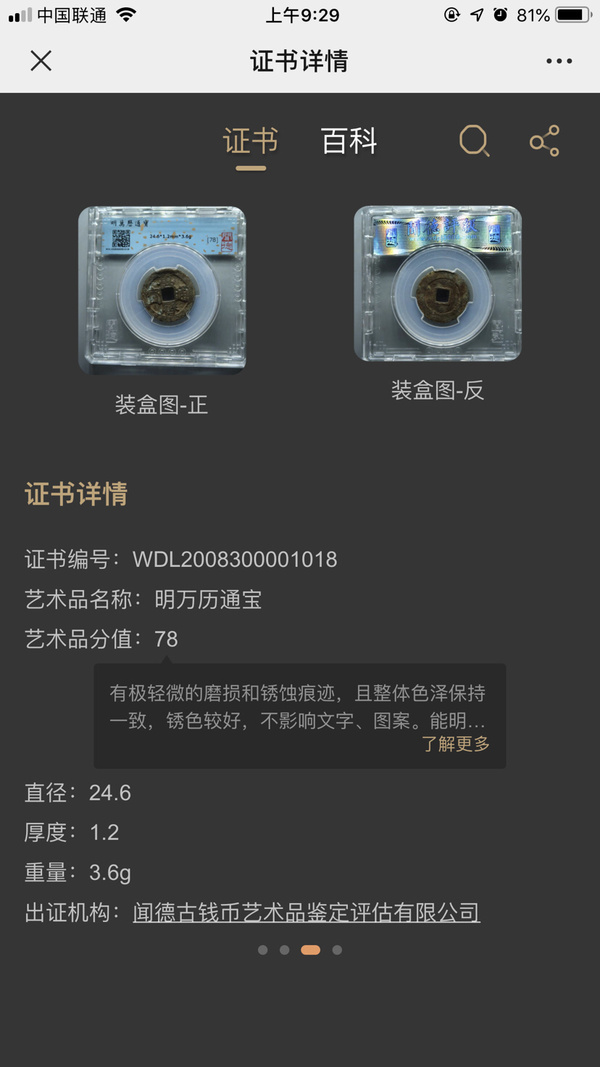Share this certificate

(544, 141)
